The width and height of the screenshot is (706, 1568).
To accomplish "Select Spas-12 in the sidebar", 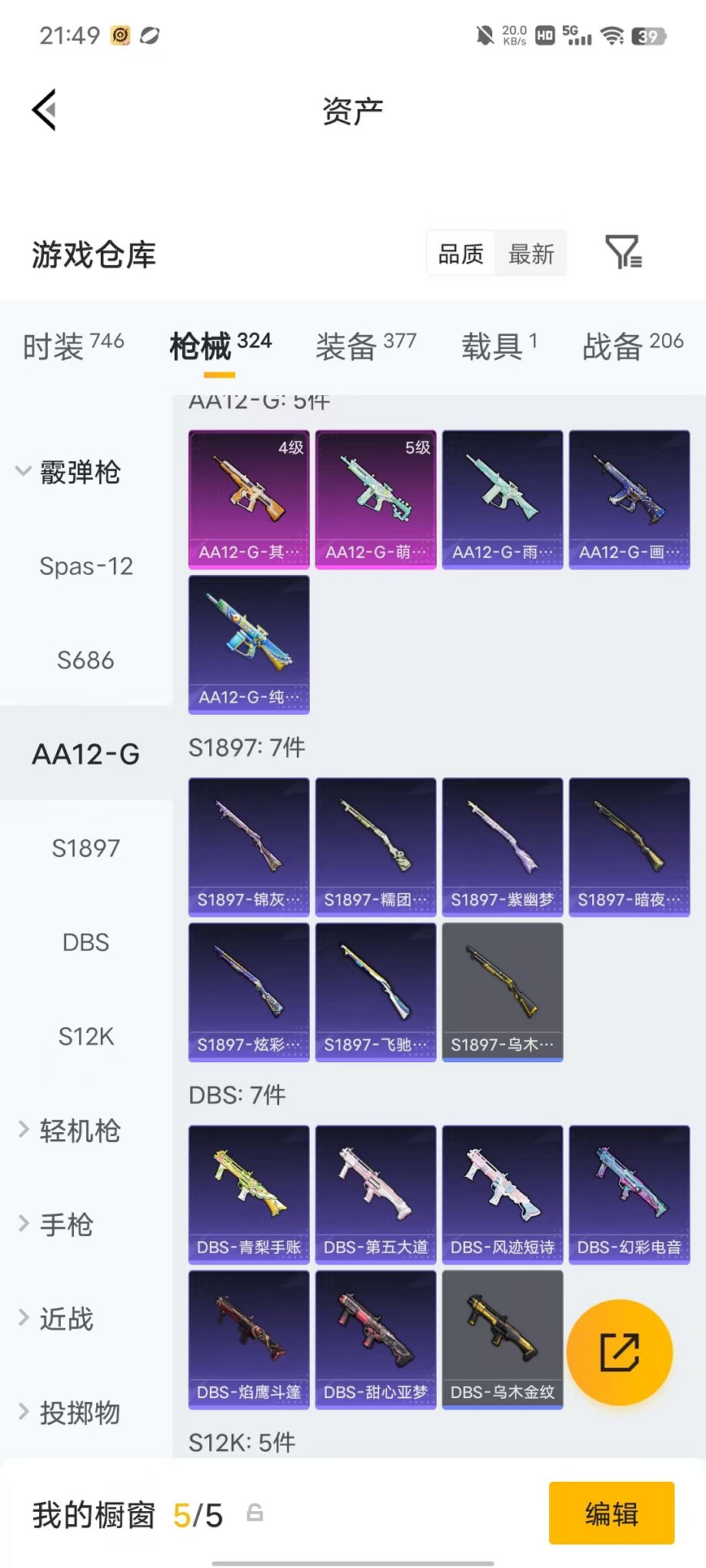I will point(86,566).
